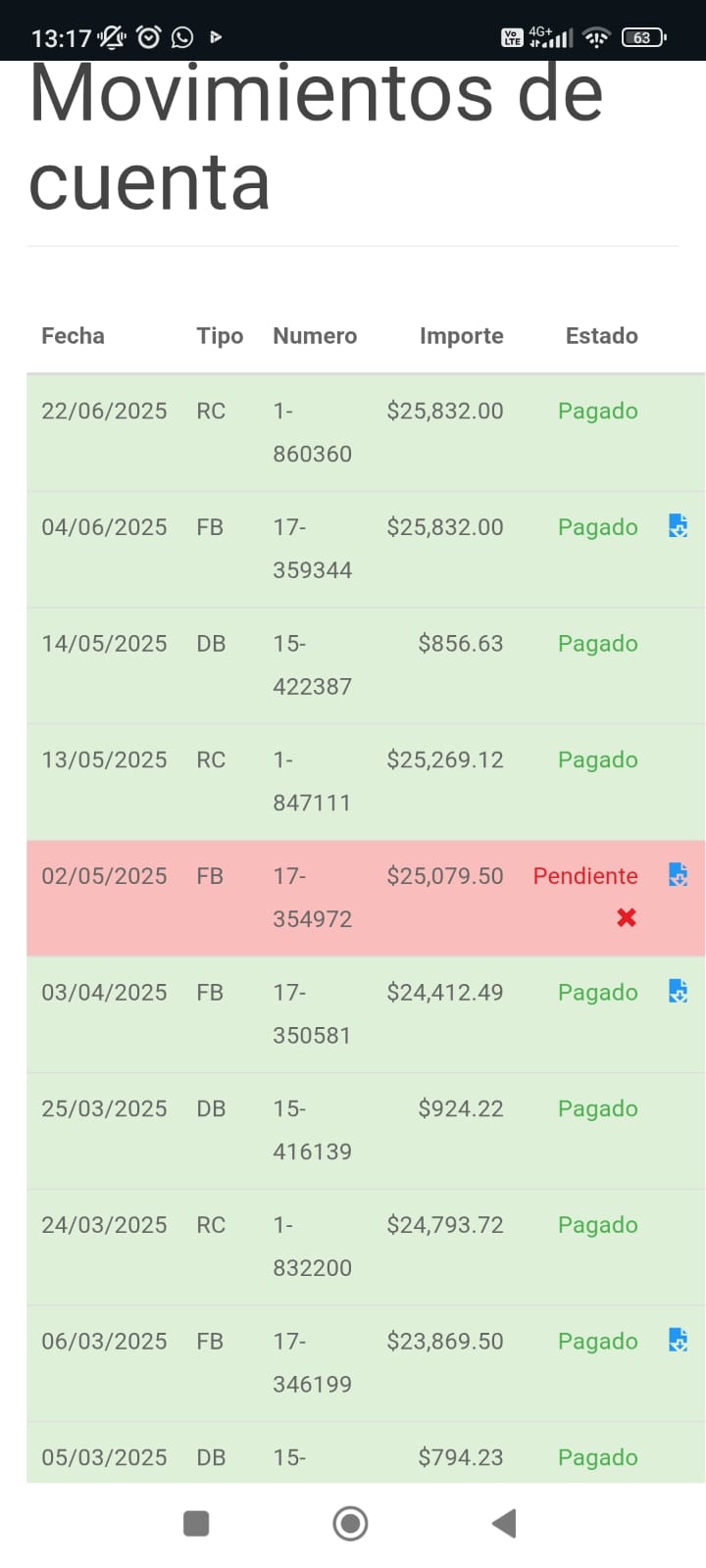Download invoice FB 17-359344 dated 04/06/2025

coord(678,526)
